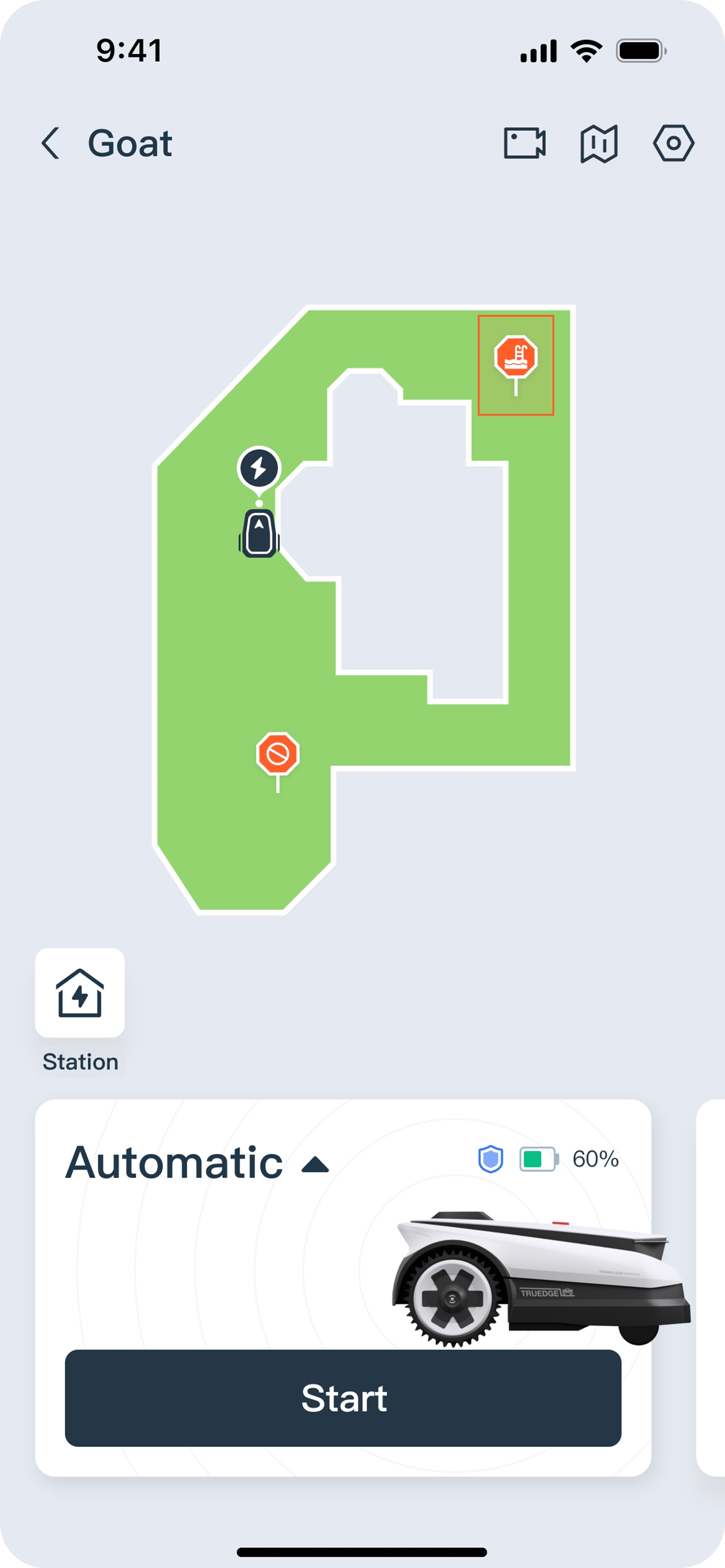Open the map management icon
The image size is (725, 1568).
[x=599, y=144]
